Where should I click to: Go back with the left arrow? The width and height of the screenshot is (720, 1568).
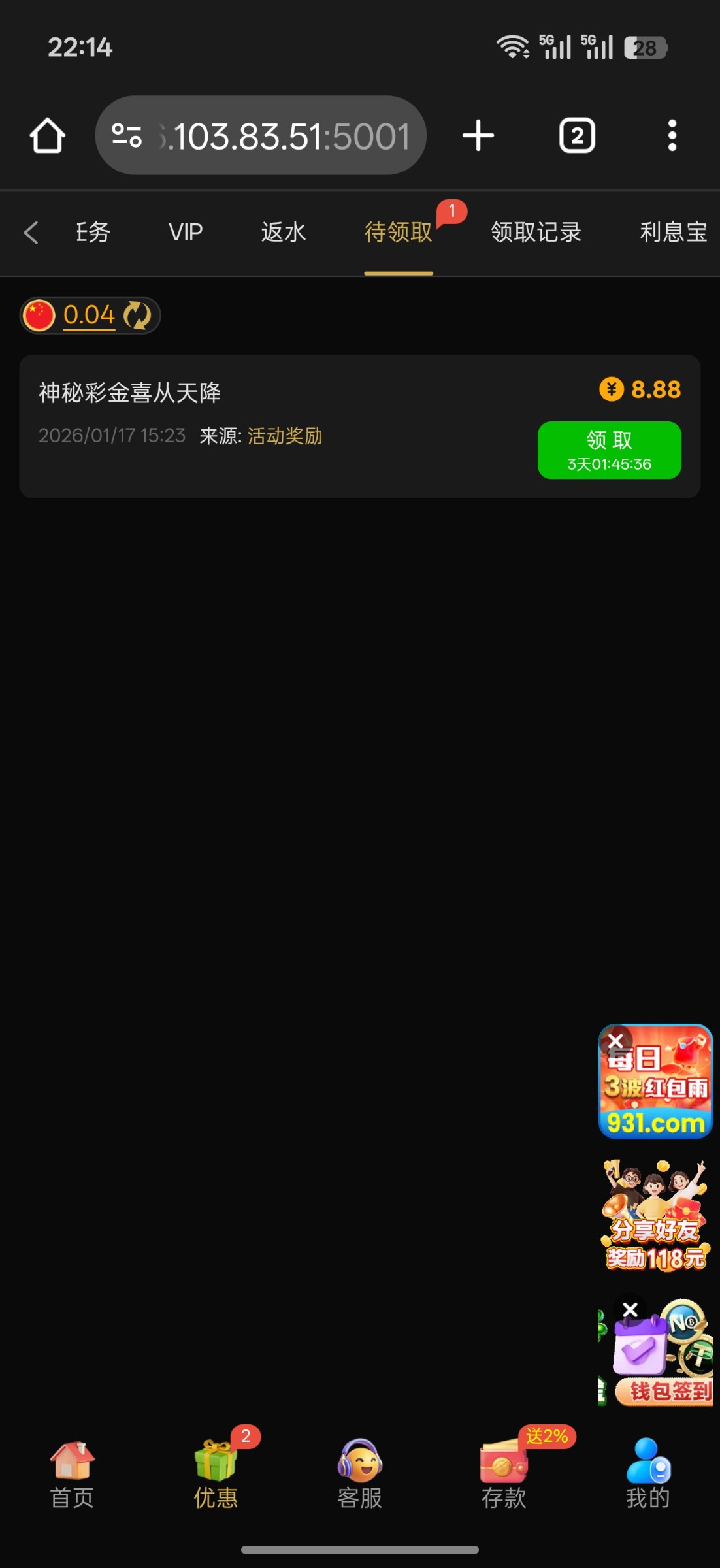coord(31,233)
